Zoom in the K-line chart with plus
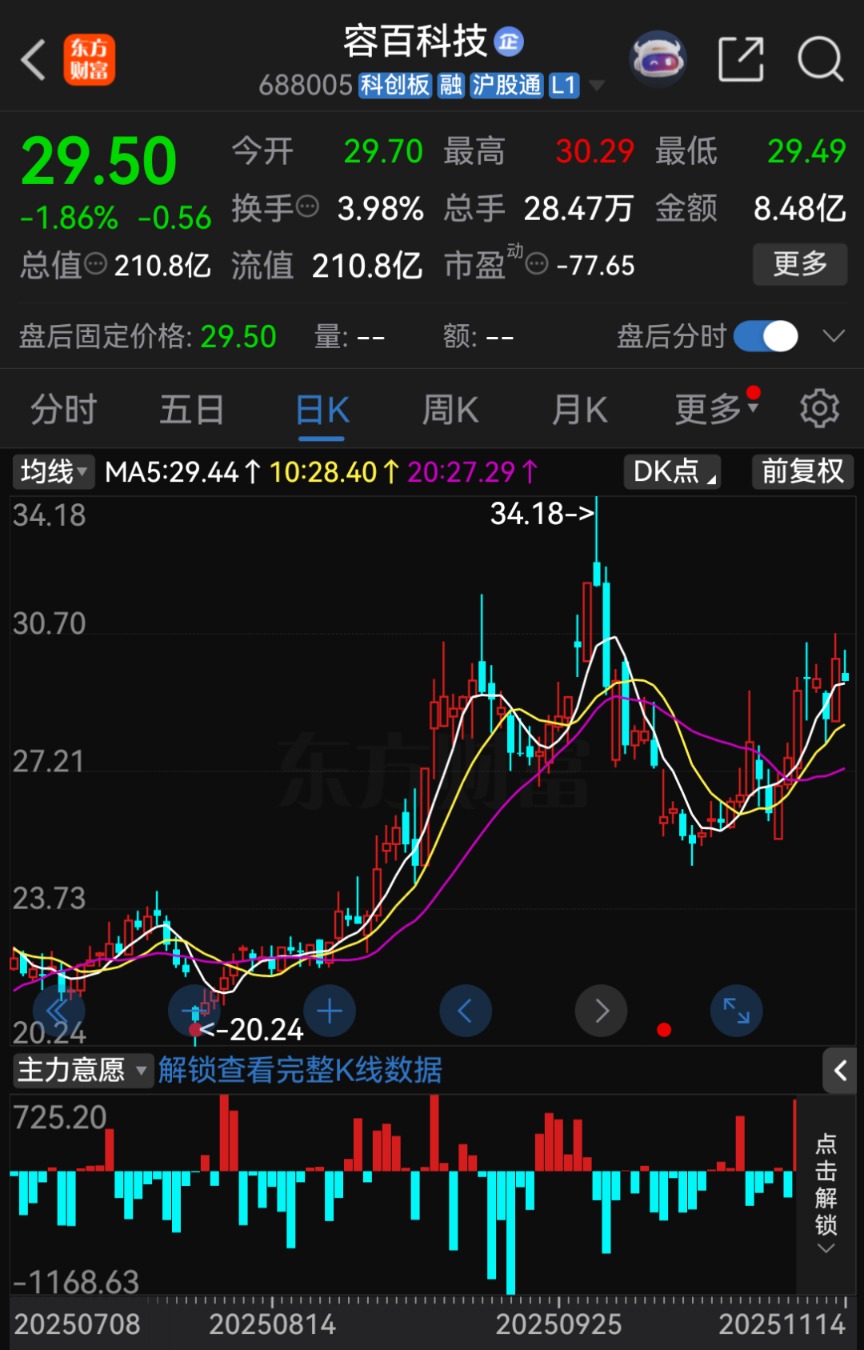Viewport: 864px width, 1350px height. [x=329, y=1011]
